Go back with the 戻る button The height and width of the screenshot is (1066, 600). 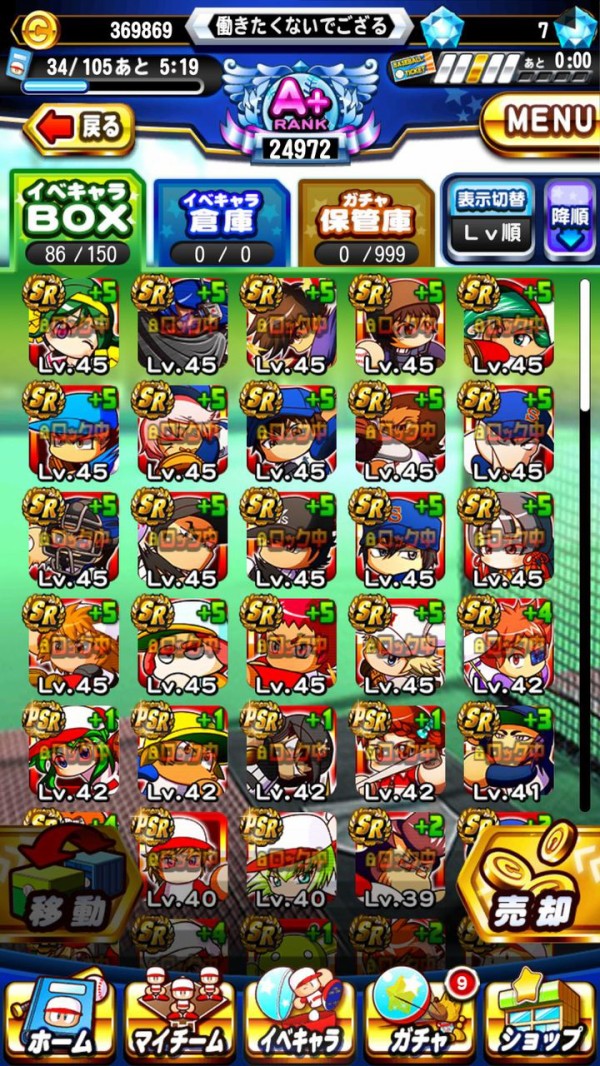[x=82, y=128]
